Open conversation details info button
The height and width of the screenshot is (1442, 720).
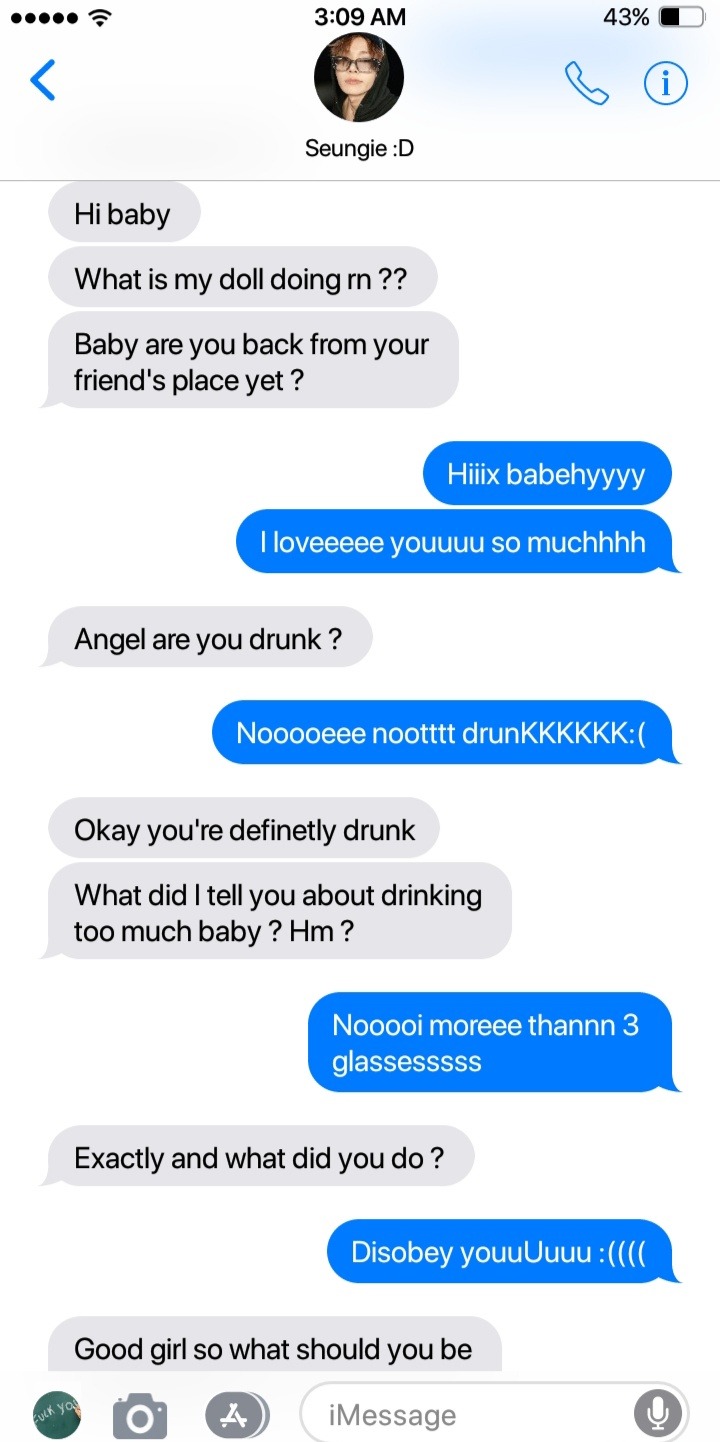[665, 84]
